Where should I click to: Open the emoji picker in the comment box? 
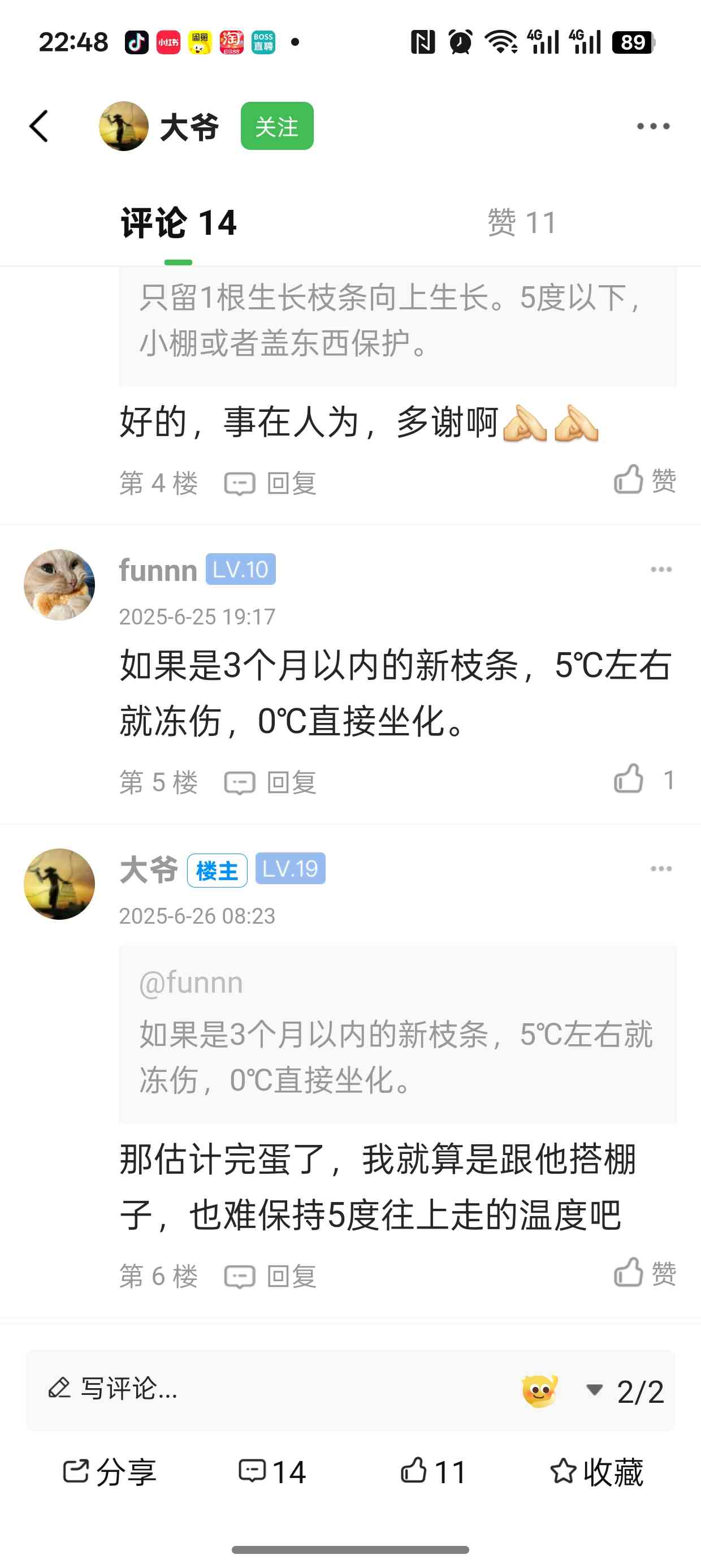click(x=540, y=1391)
